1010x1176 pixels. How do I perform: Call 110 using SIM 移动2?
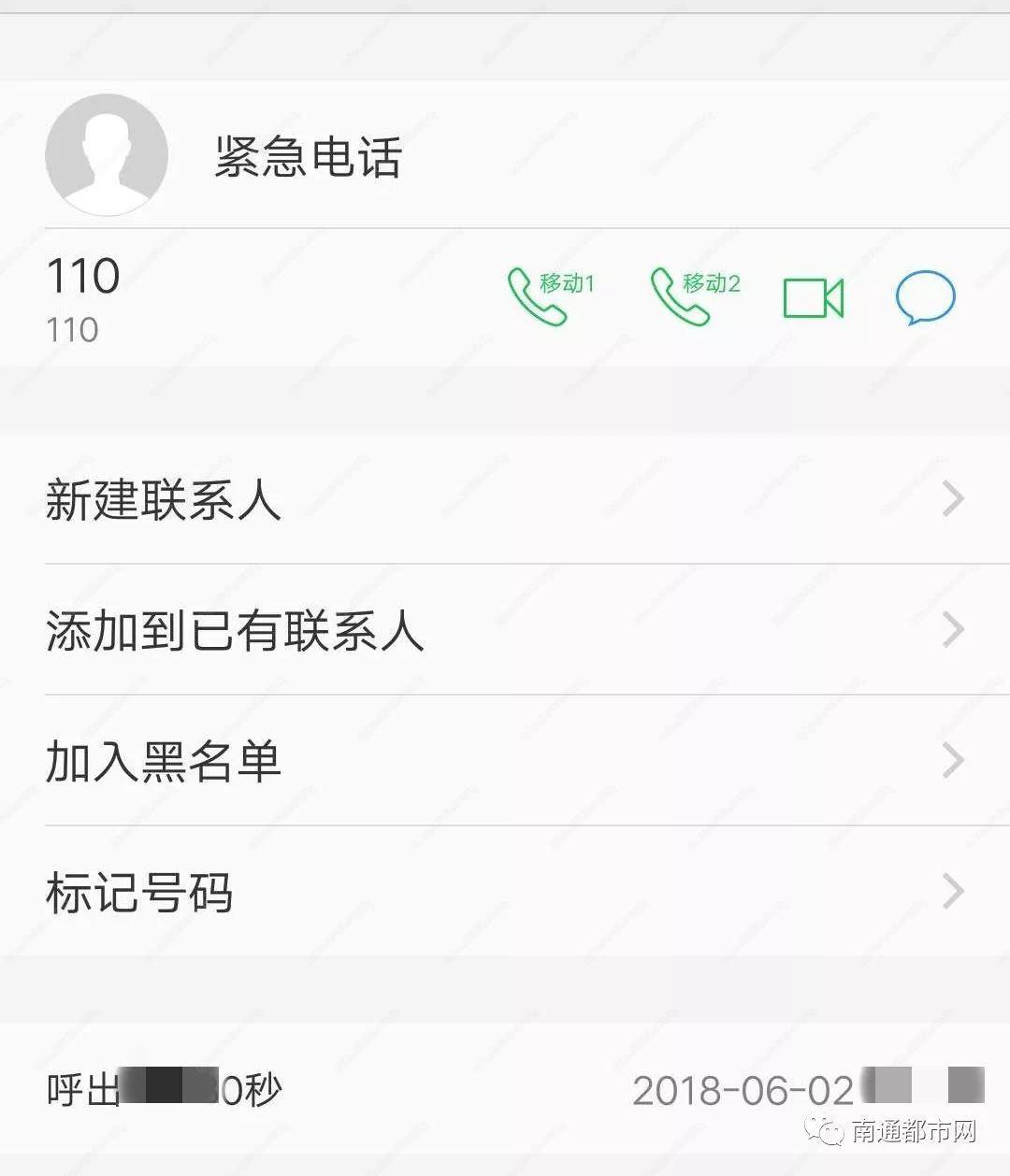(x=692, y=296)
